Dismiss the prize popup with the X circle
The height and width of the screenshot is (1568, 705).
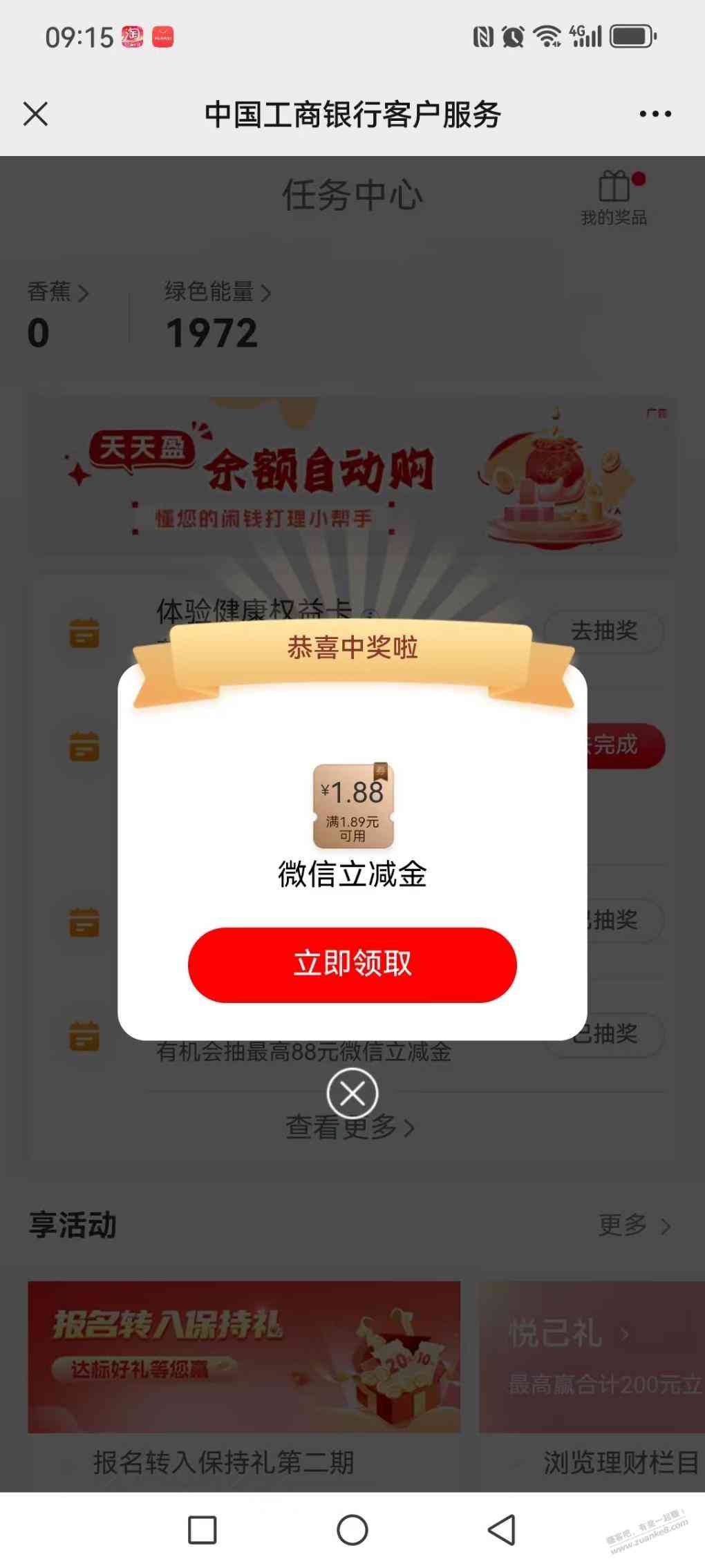pyautogui.click(x=352, y=1093)
